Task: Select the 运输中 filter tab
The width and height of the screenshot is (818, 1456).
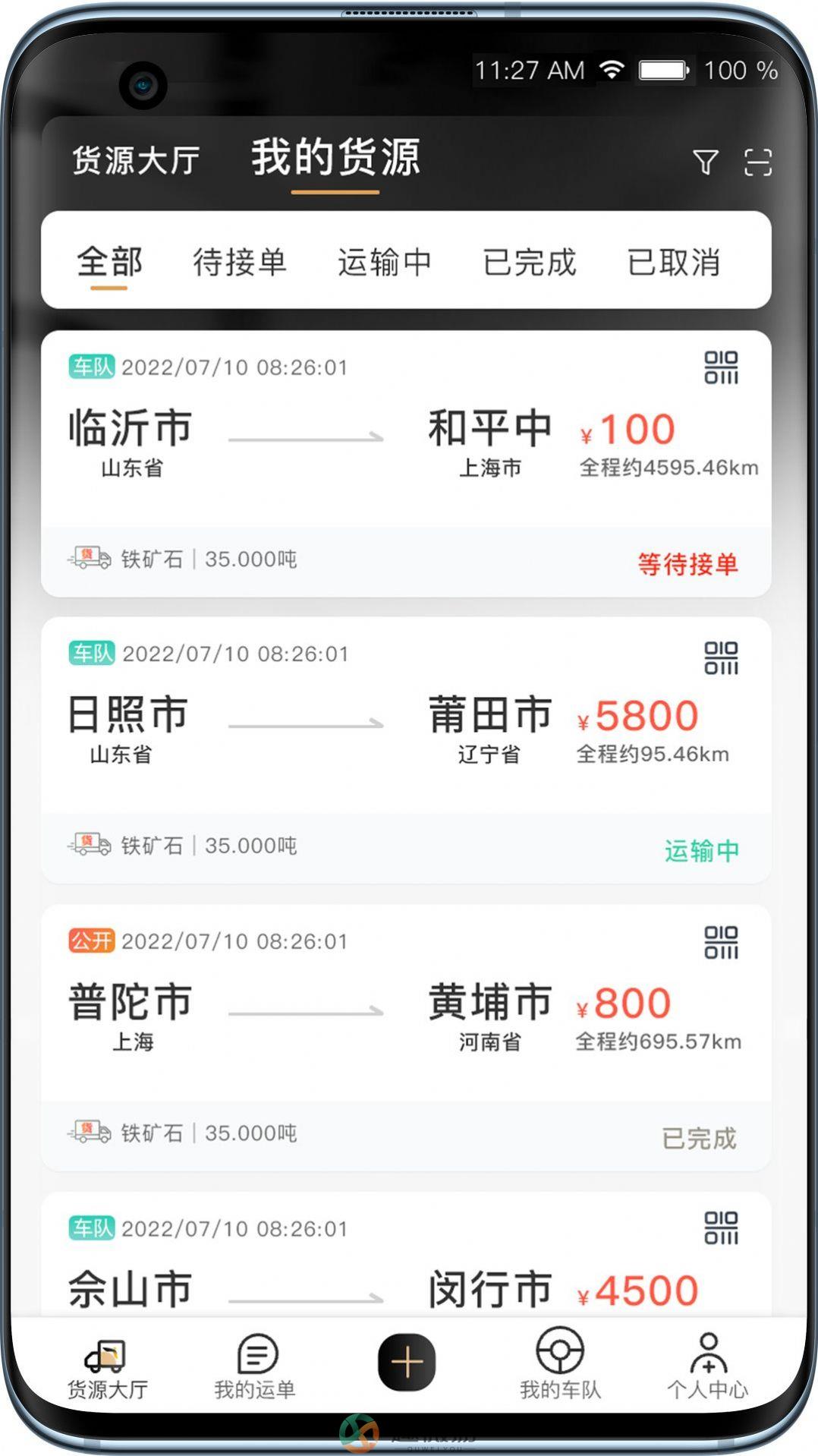Action: click(x=385, y=262)
